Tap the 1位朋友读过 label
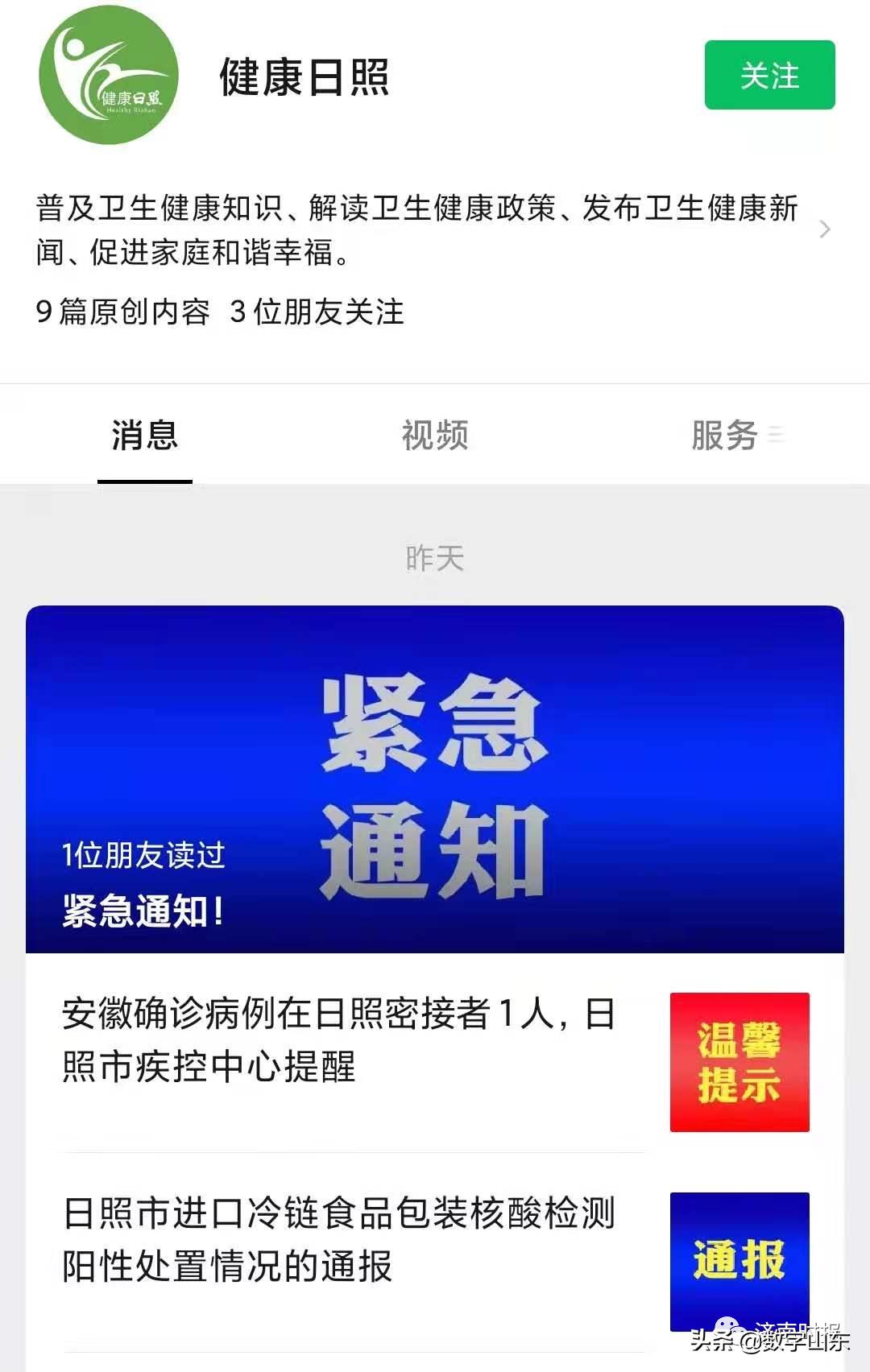This screenshot has width=870, height=1372. [x=145, y=853]
